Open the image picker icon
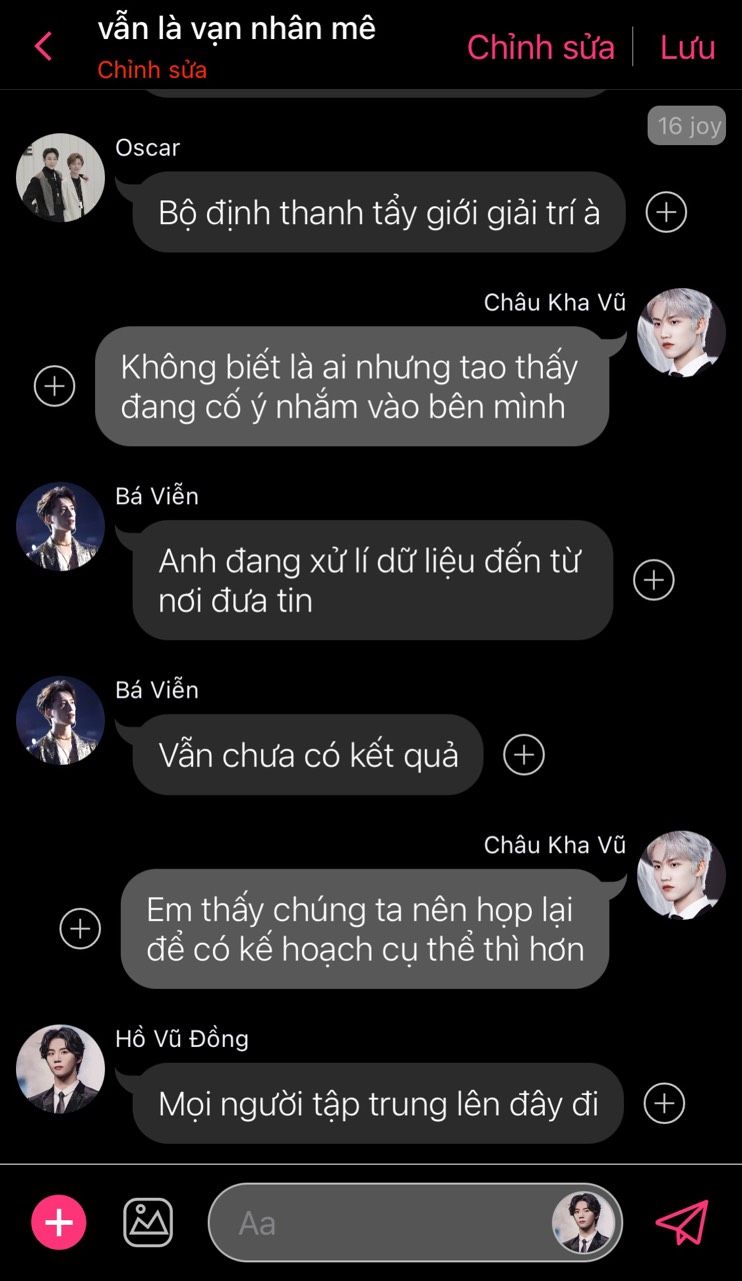The width and height of the screenshot is (742, 1281). click(x=148, y=1222)
